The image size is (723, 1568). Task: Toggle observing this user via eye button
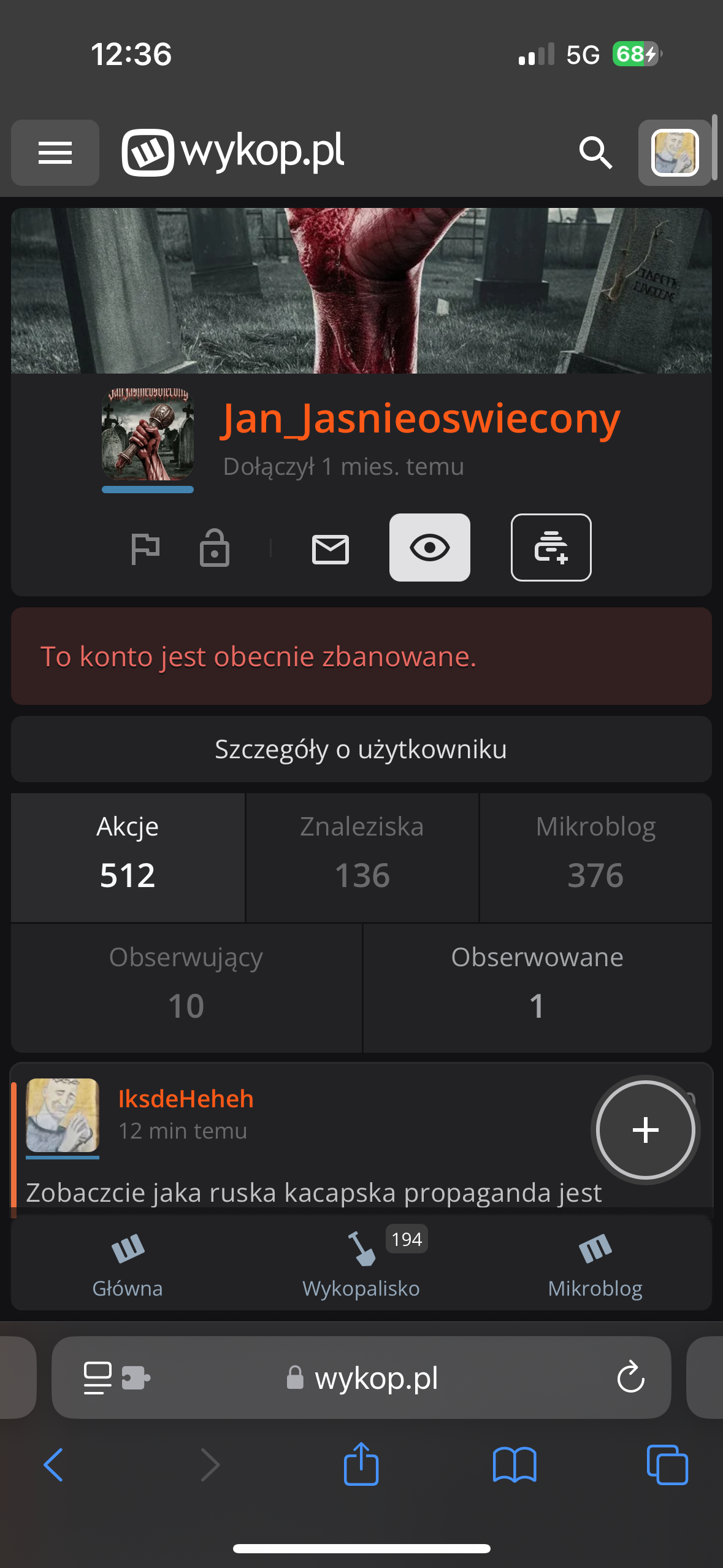(x=429, y=547)
